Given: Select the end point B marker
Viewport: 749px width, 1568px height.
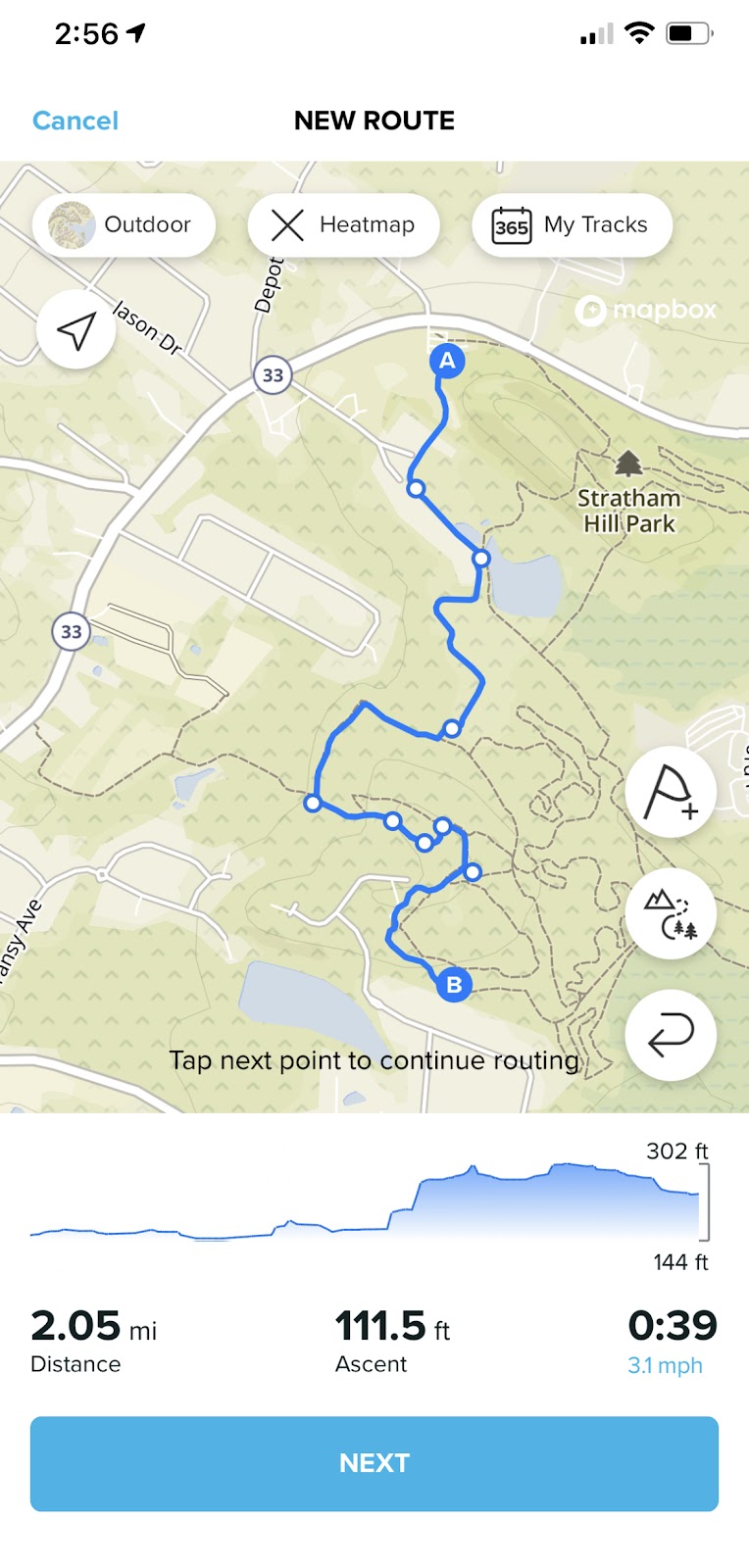Looking at the screenshot, I should tap(454, 984).
